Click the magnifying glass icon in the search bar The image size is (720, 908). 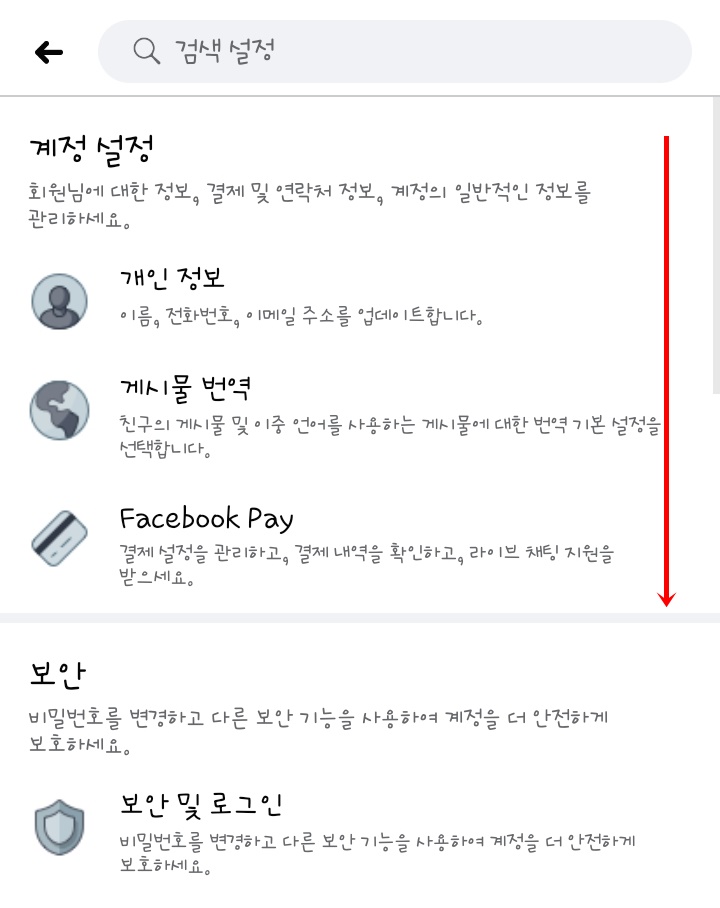pos(144,52)
